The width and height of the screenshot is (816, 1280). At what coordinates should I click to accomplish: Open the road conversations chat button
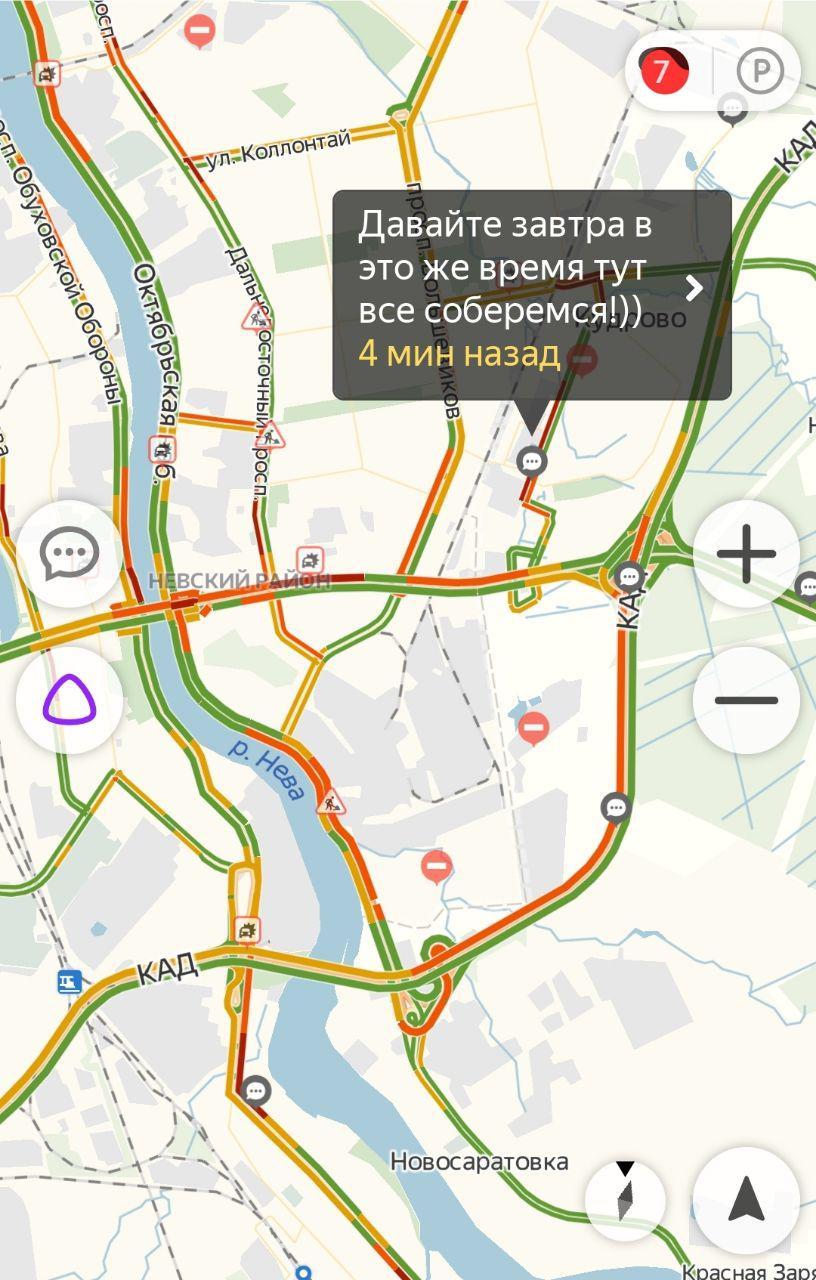[69, 553]
